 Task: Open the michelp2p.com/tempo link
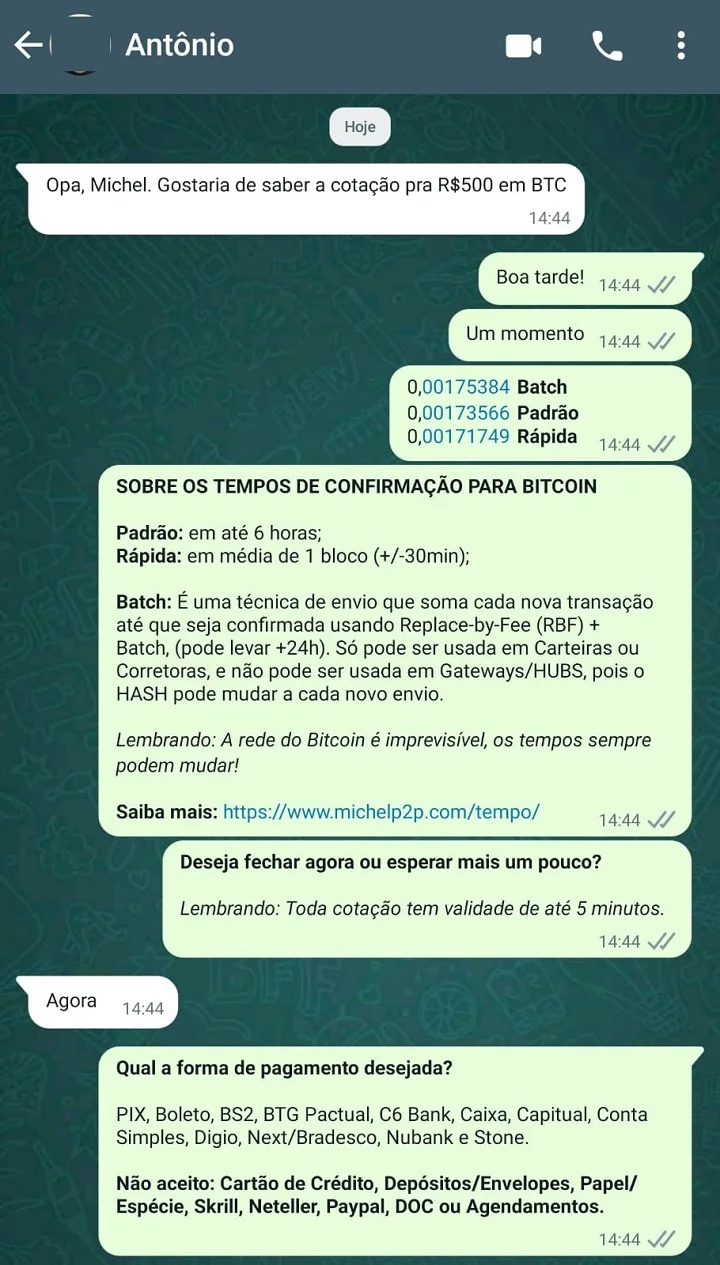click(381, 811)
